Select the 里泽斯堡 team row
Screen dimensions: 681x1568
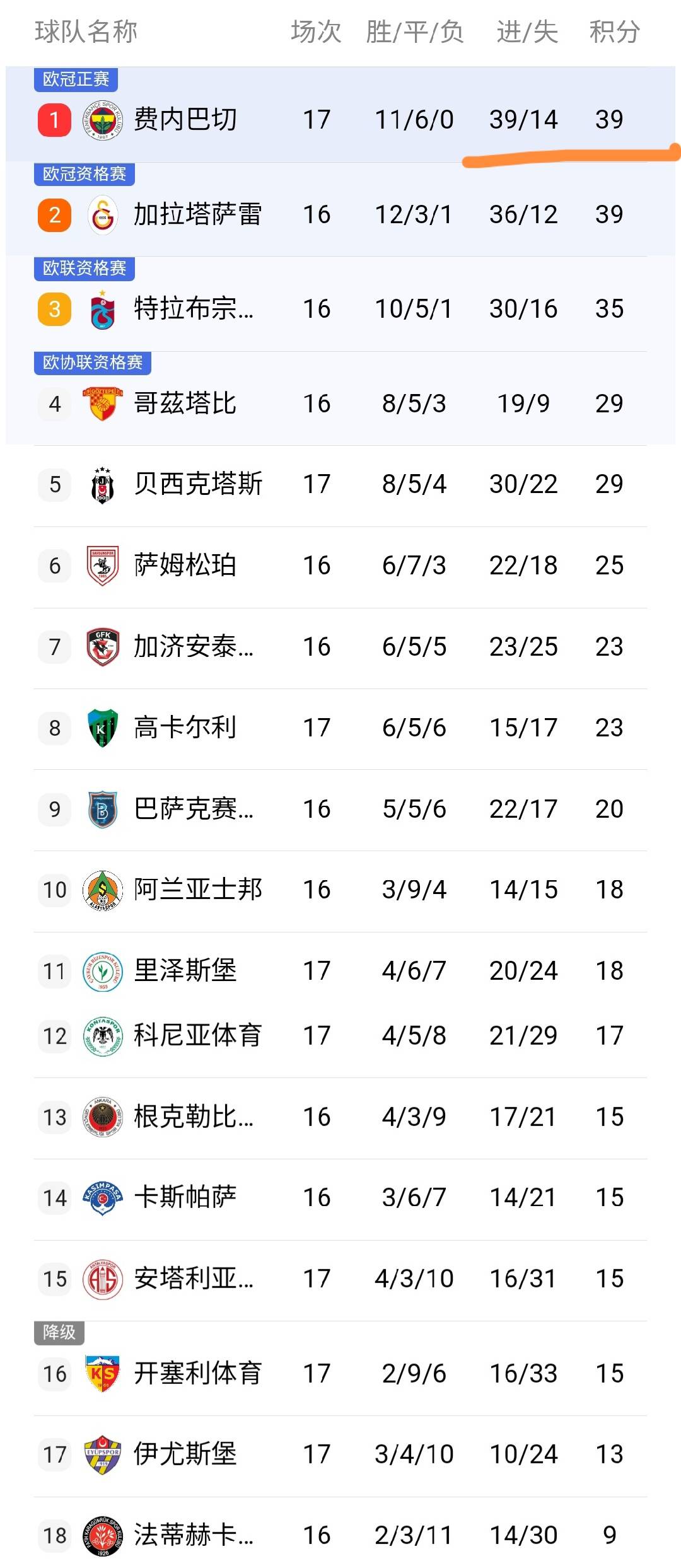(x=185, y=971)
